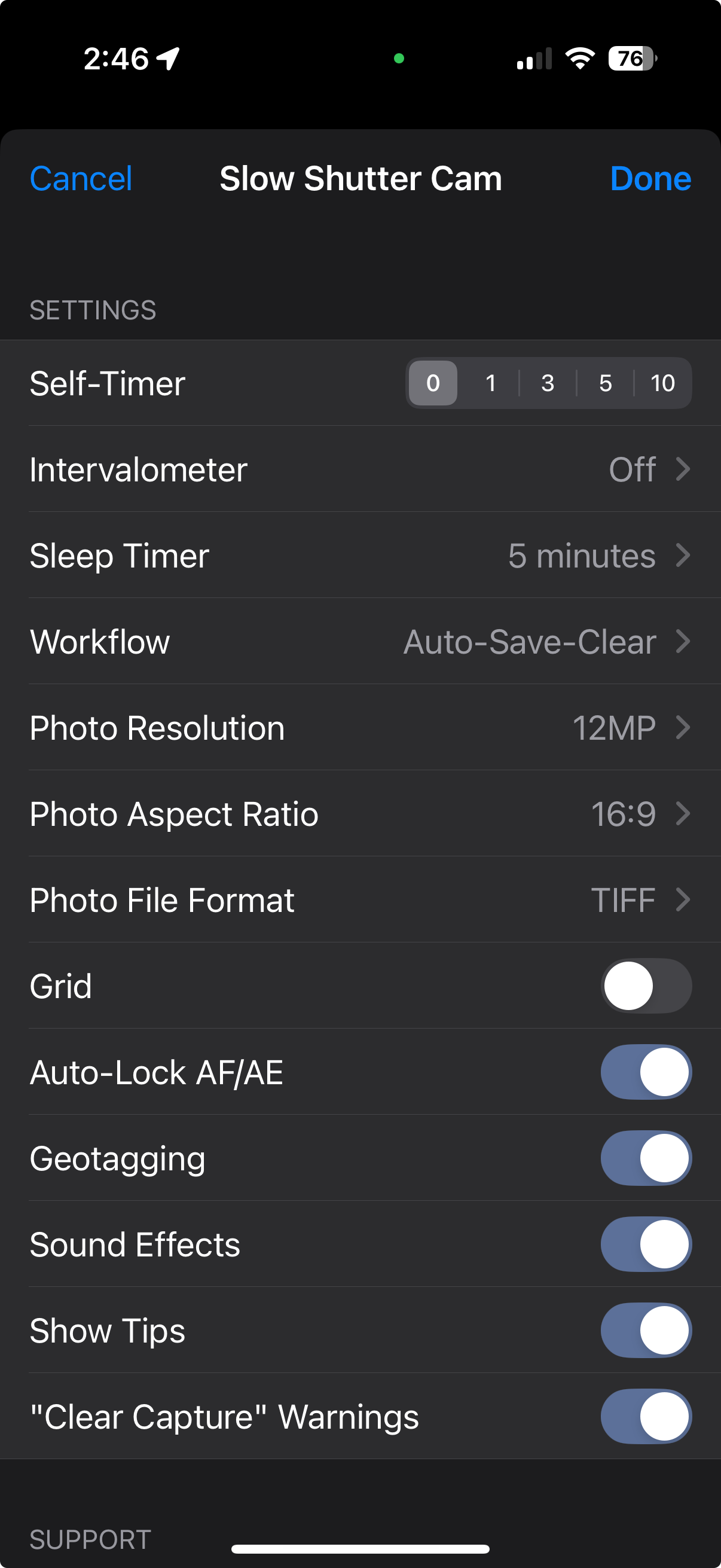Open the Sleep Timer option

[360, 556]
